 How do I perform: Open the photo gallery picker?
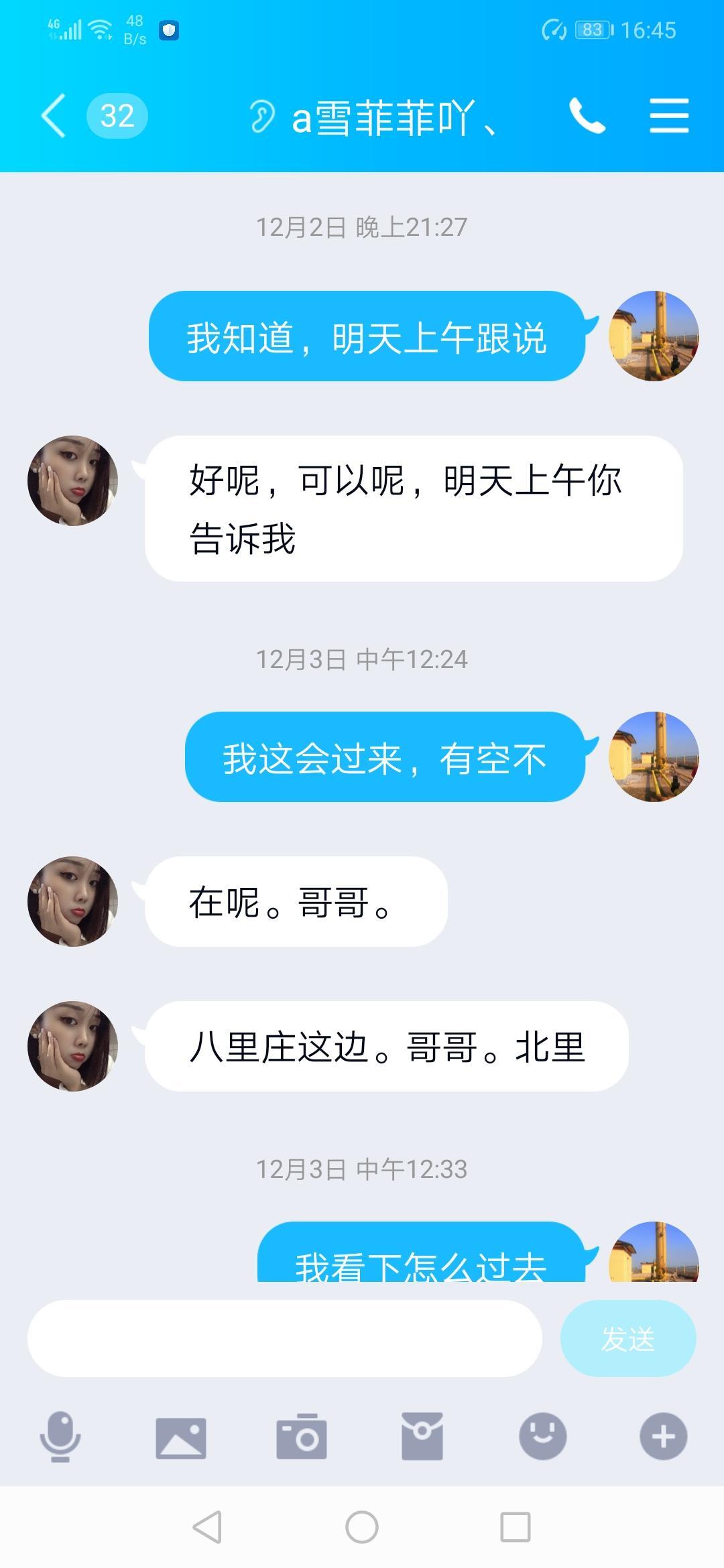(x=181, y=1437)
